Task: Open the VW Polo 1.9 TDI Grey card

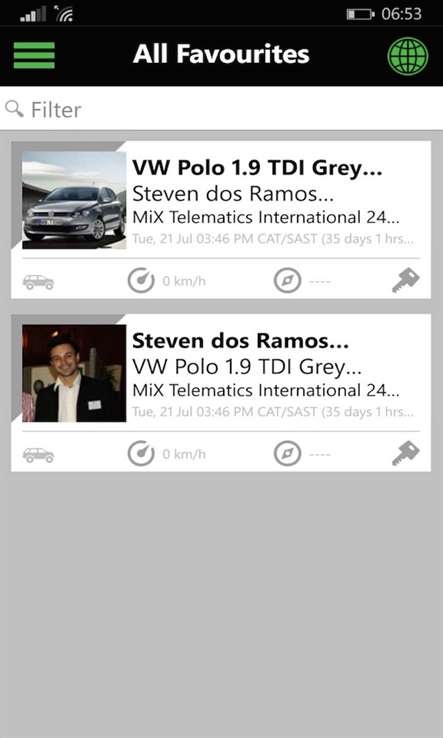Action: pos(221,220)
